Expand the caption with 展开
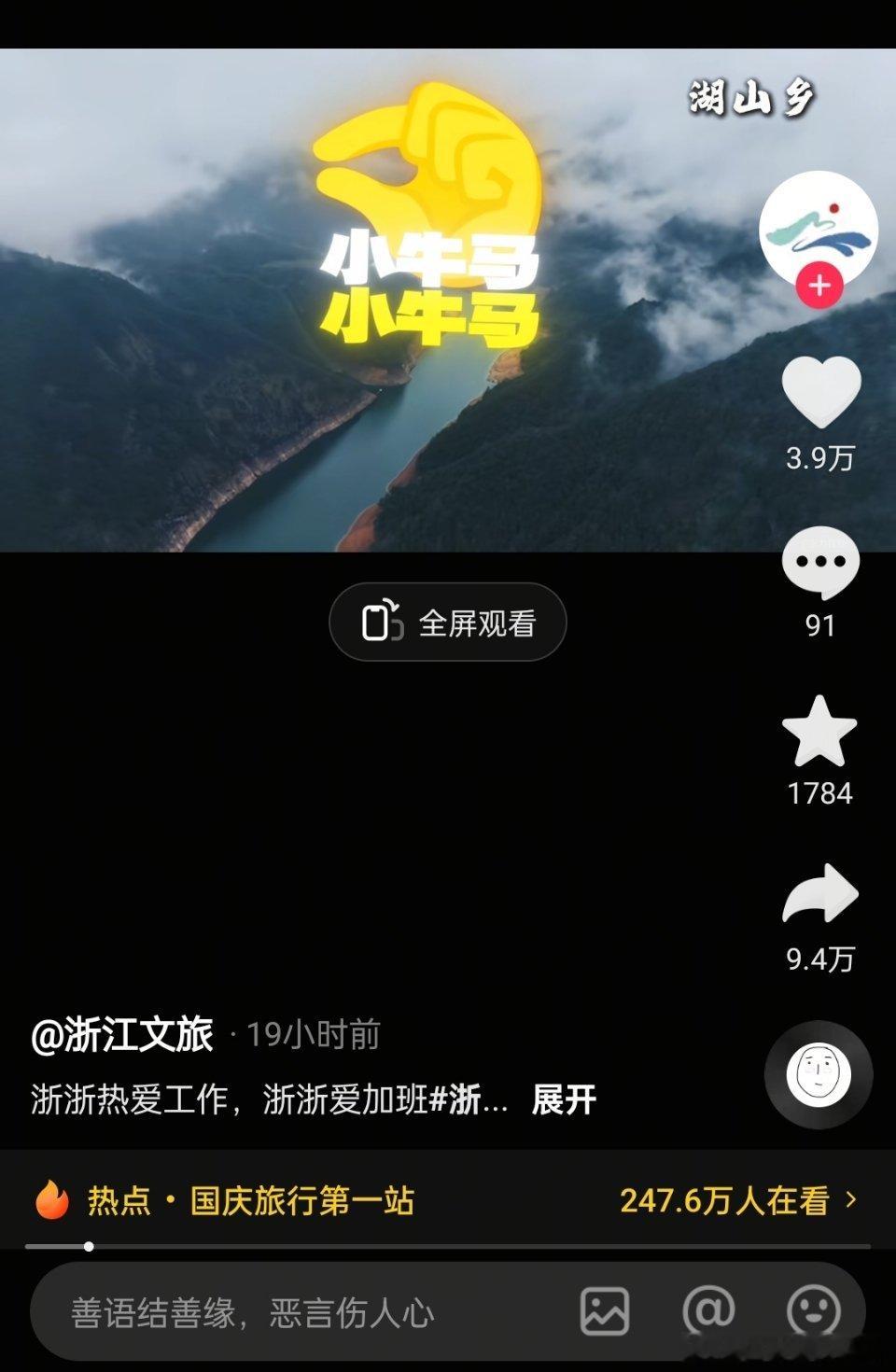Viewport: 896px width, 1372px height. point(563,1100)
